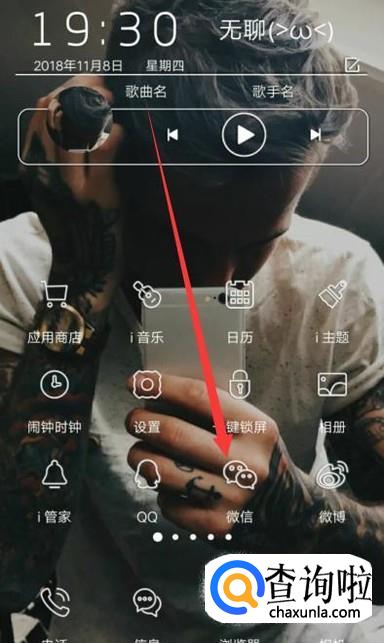The image size is (384, 643).
Task: Skip to the next track
Action: (315, 135)
